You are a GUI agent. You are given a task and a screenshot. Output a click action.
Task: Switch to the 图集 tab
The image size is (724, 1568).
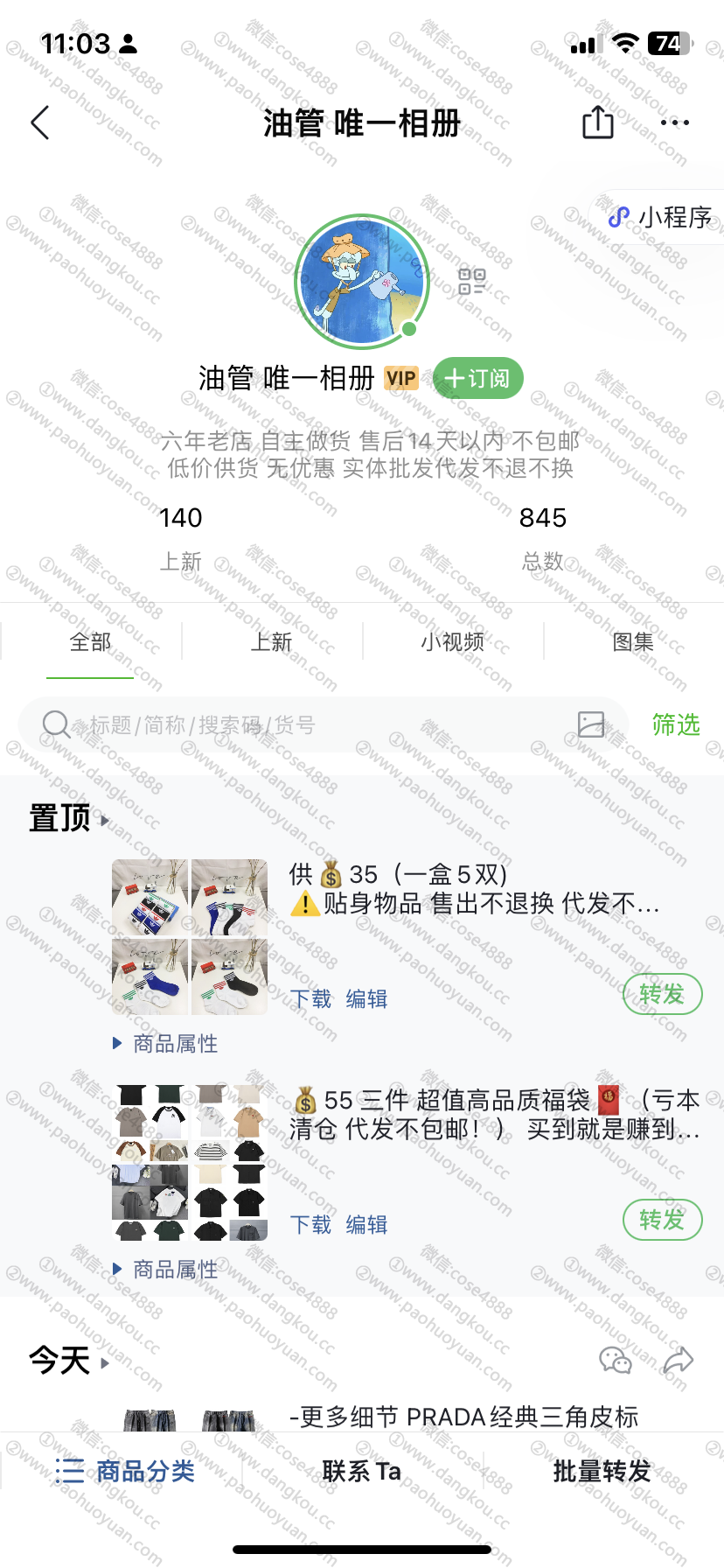click(633, 642)
